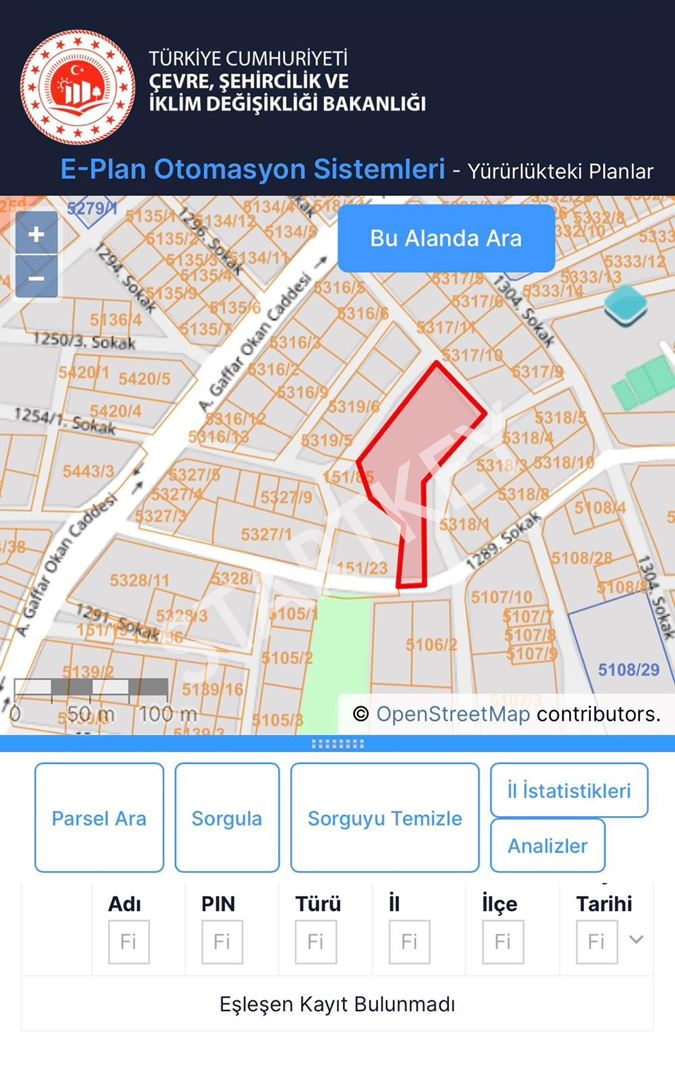
Task: Zoom out of the map
Action: click(x=36, y=277)
